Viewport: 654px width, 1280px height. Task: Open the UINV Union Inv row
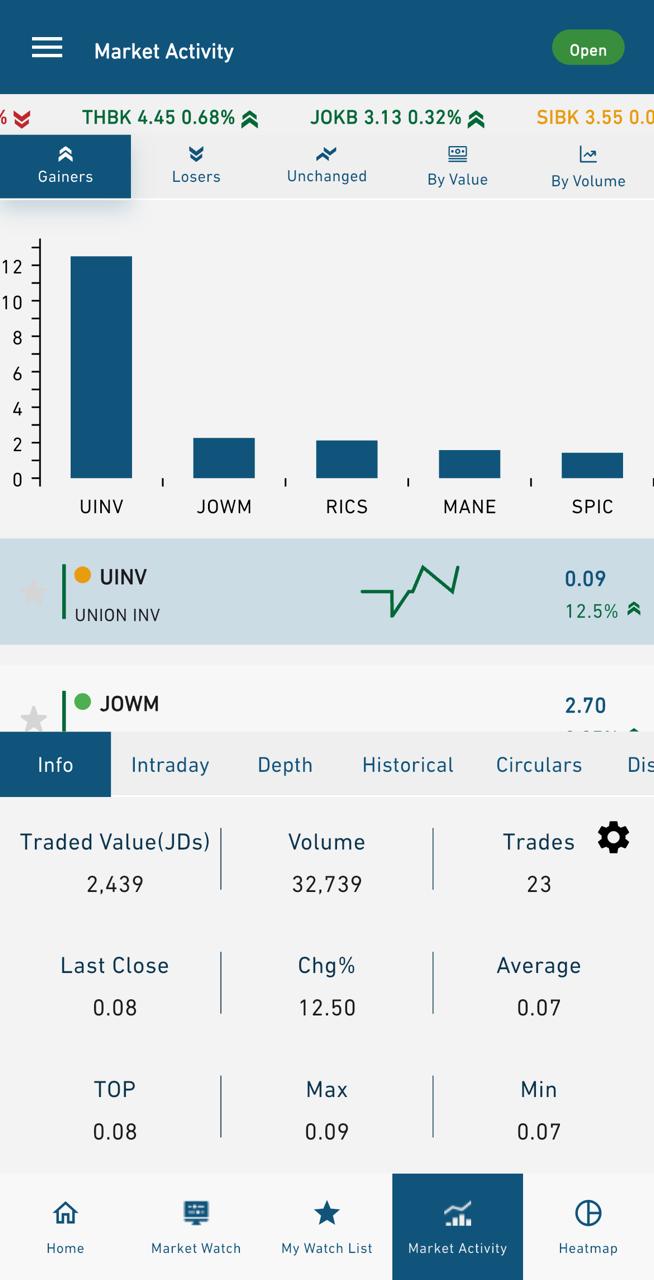pyautogui.click(x=327, y=592)
